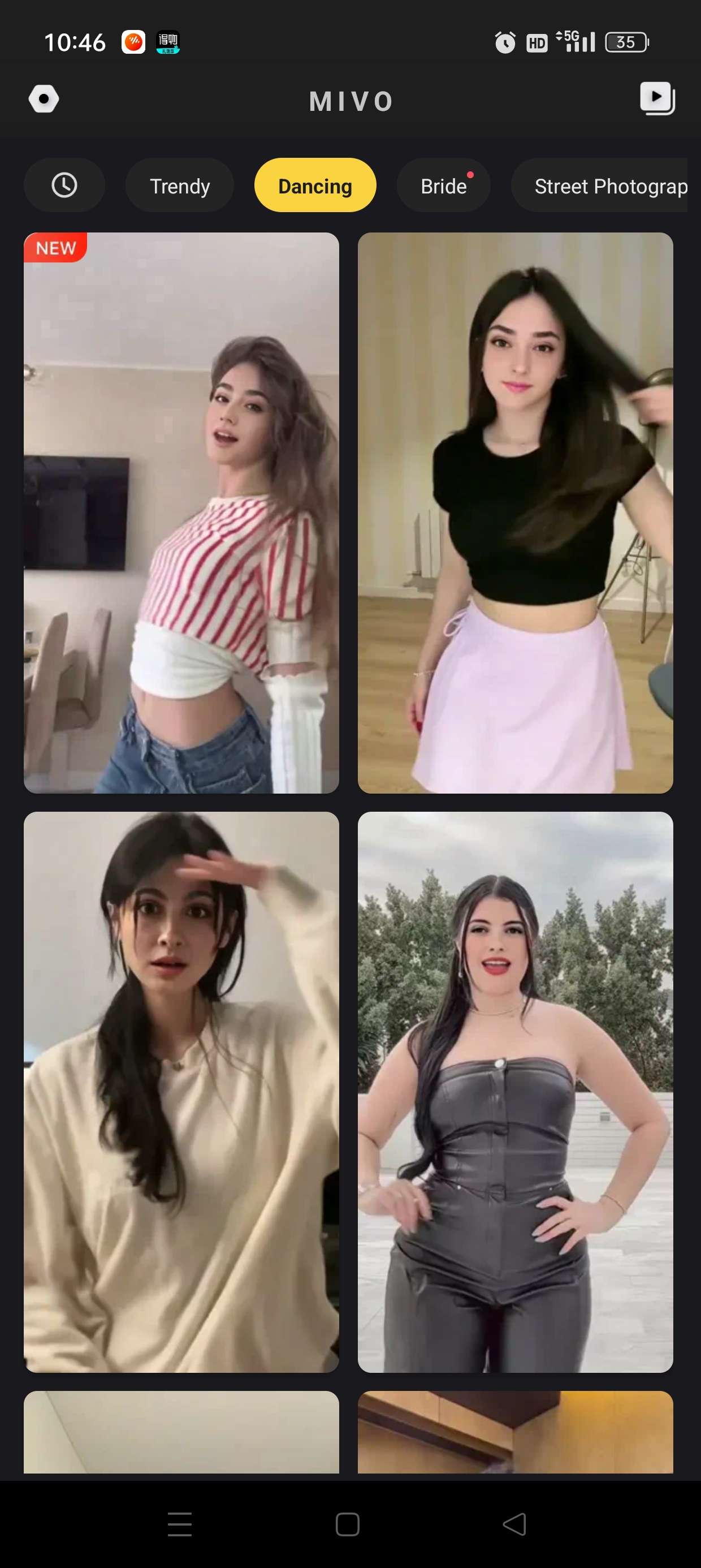Open the leather outfit dance template
The height and width of the screenshot is (1568, 701).
[515, 1091]
